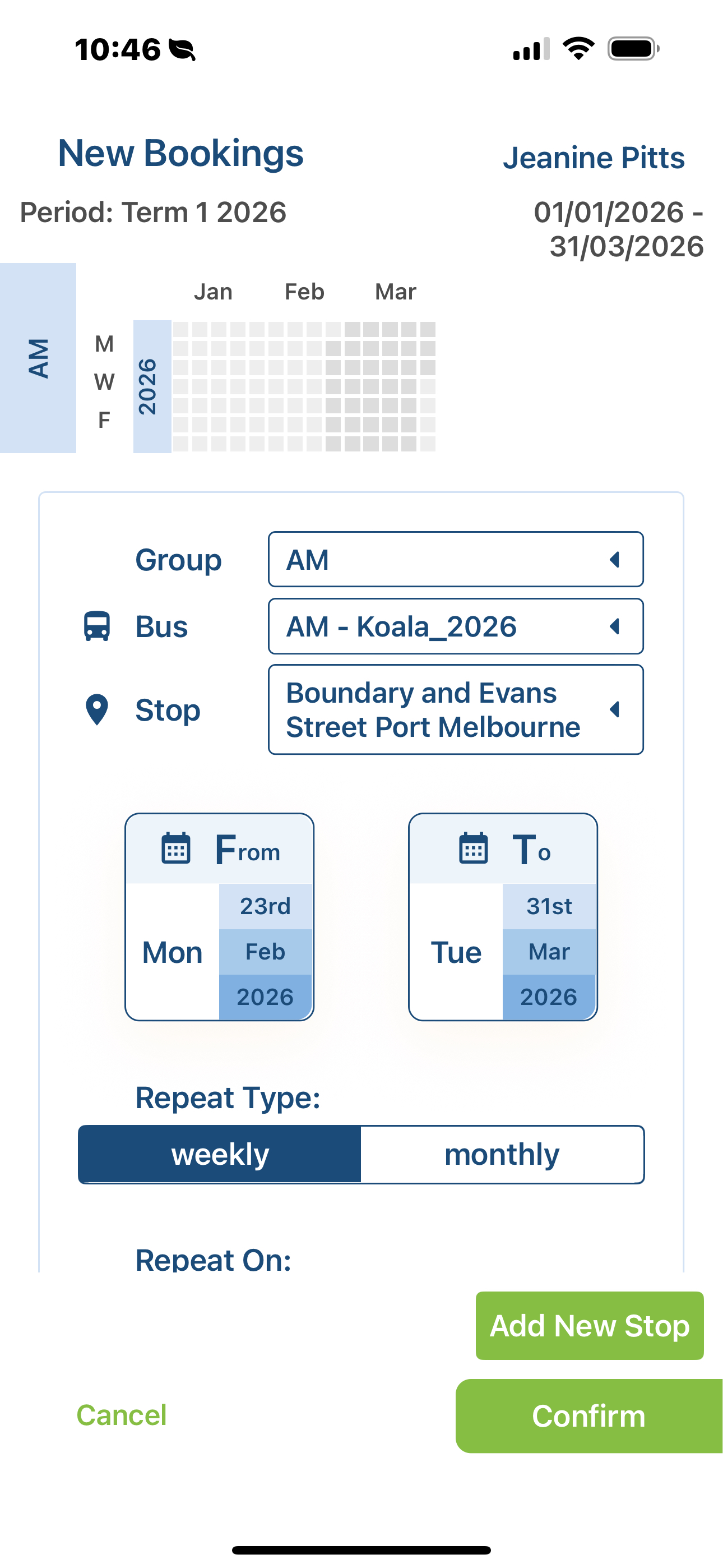Select the weekly repeat type
The height and width of the screenshot is (1568, 723).
[220, 1155]
